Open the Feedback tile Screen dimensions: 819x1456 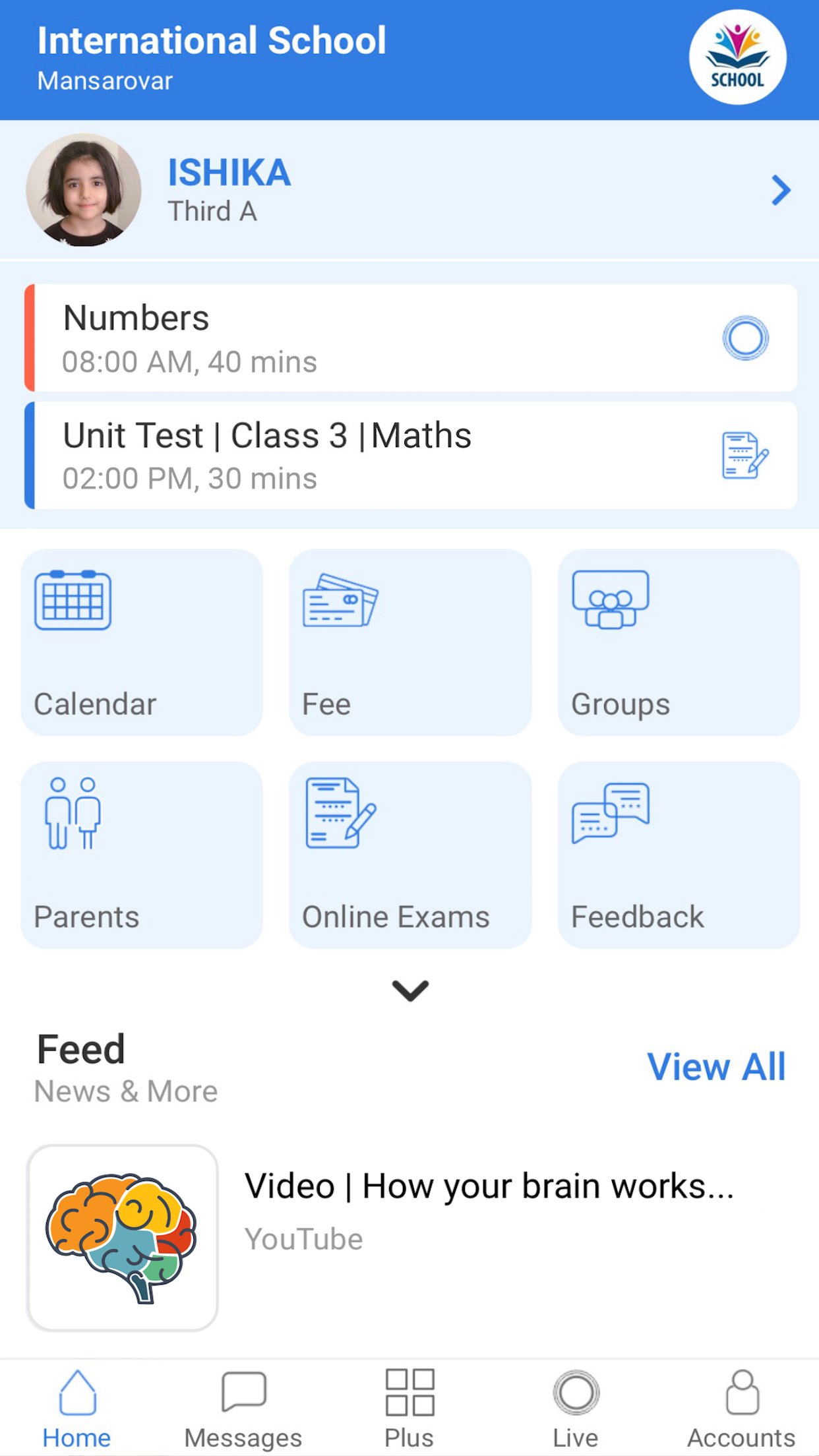[x=679, y=855]
